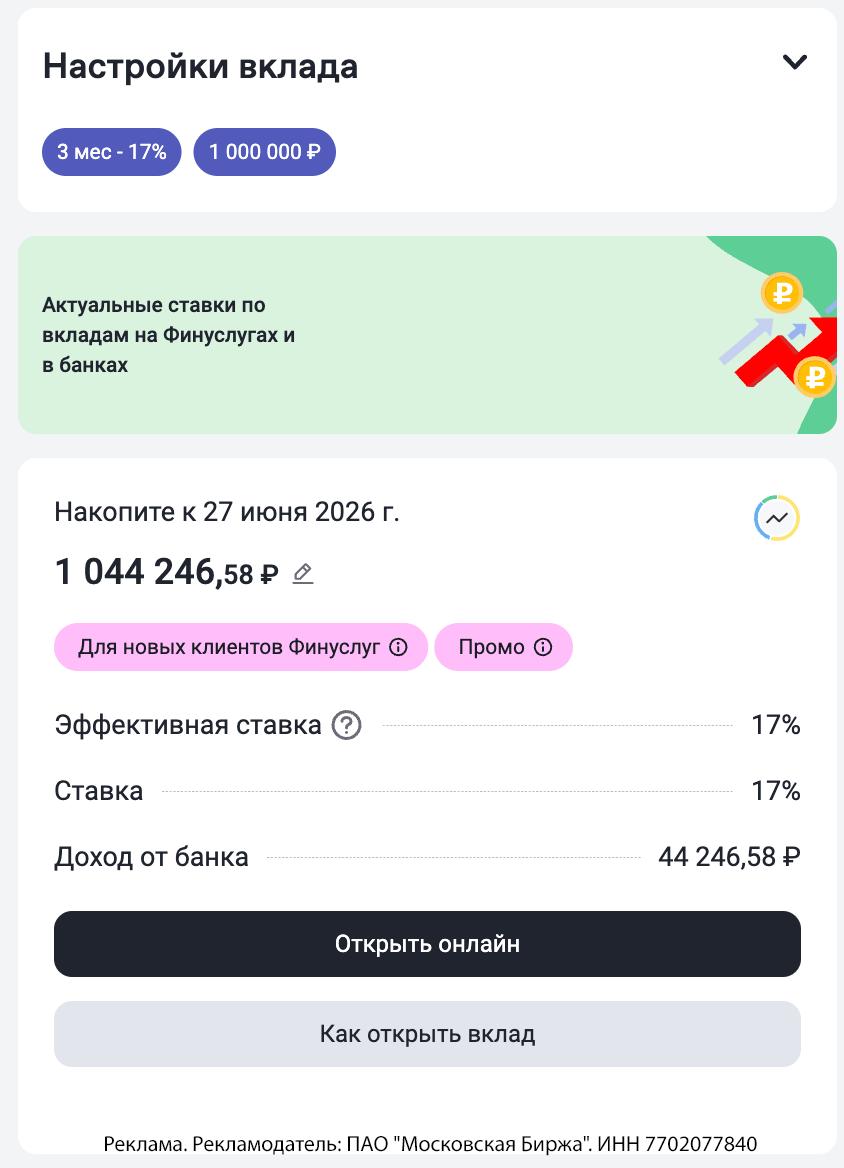Show info about the Промо tag

543,647
